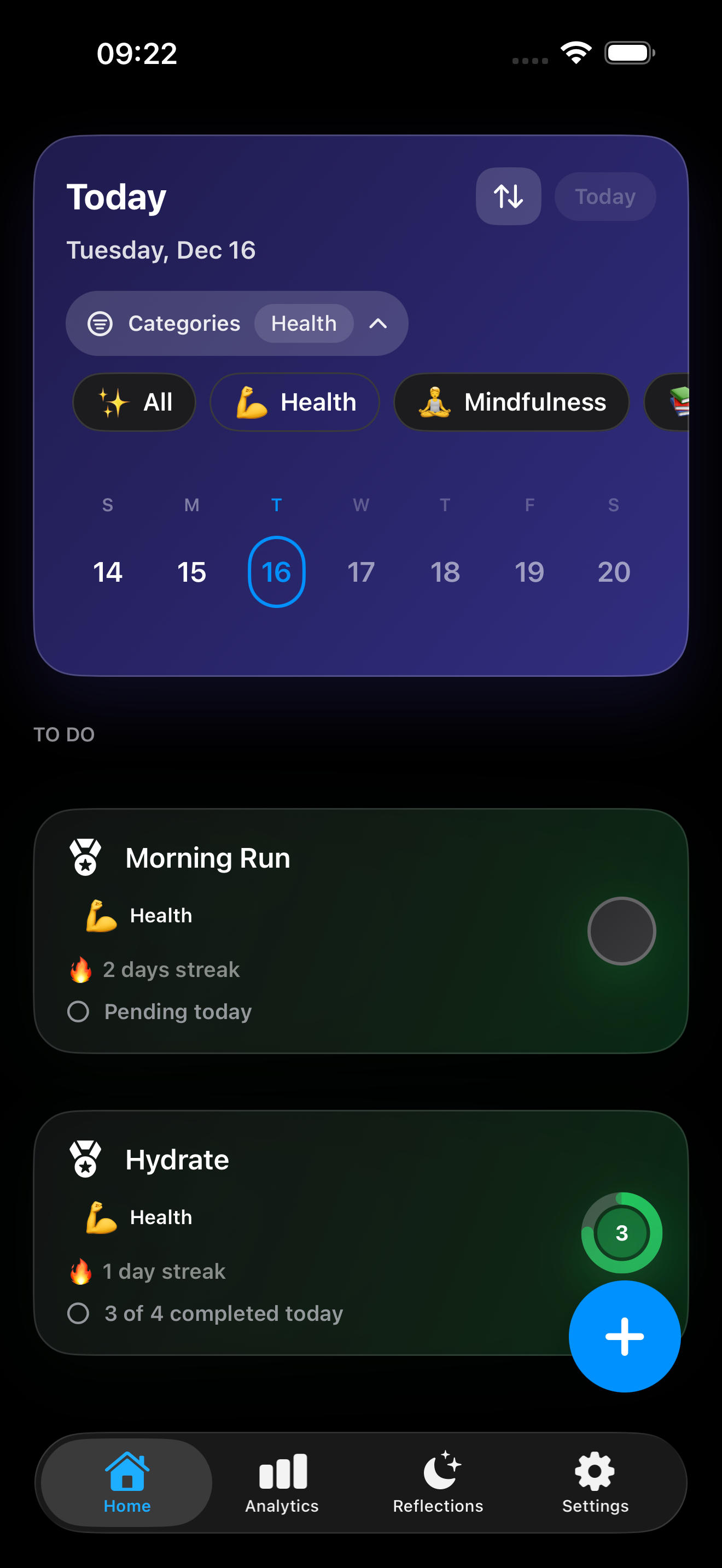Viewport: 722px width, 1568px height.
Task: Tap the medal icon beside Morning Run
Action: click(86, 857)
